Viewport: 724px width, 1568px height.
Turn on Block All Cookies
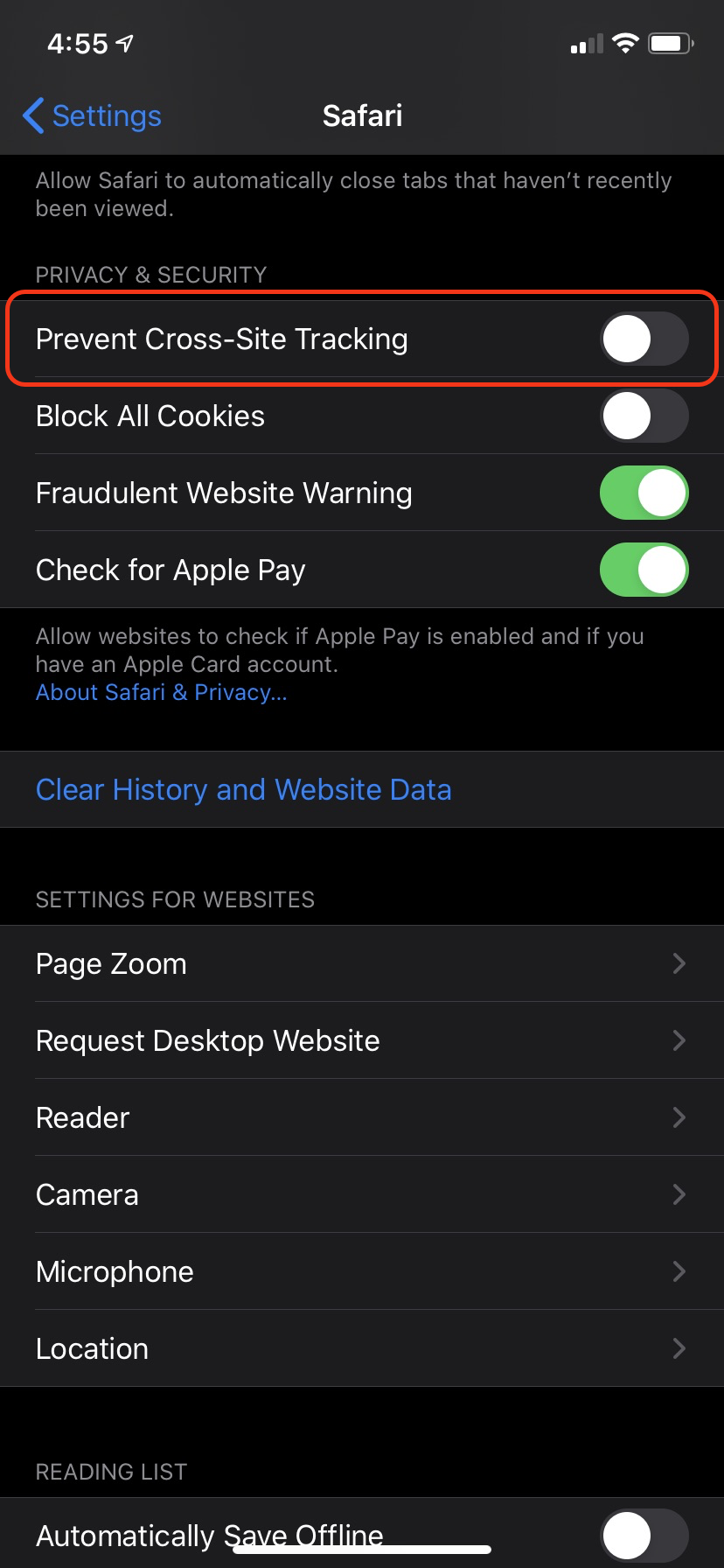(x=644, y=416)
